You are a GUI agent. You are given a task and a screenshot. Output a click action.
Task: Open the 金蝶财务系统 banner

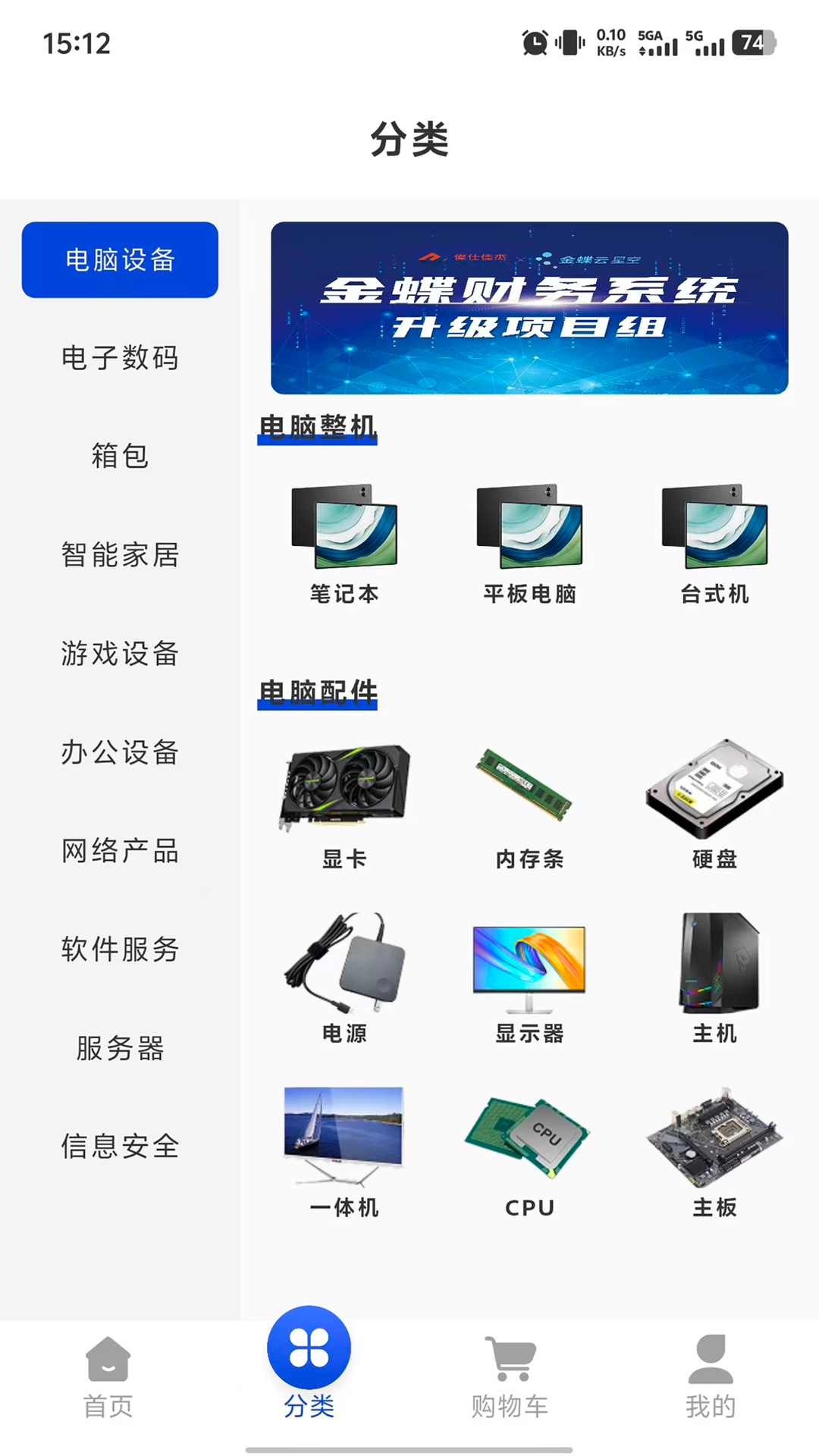[529, 308]
